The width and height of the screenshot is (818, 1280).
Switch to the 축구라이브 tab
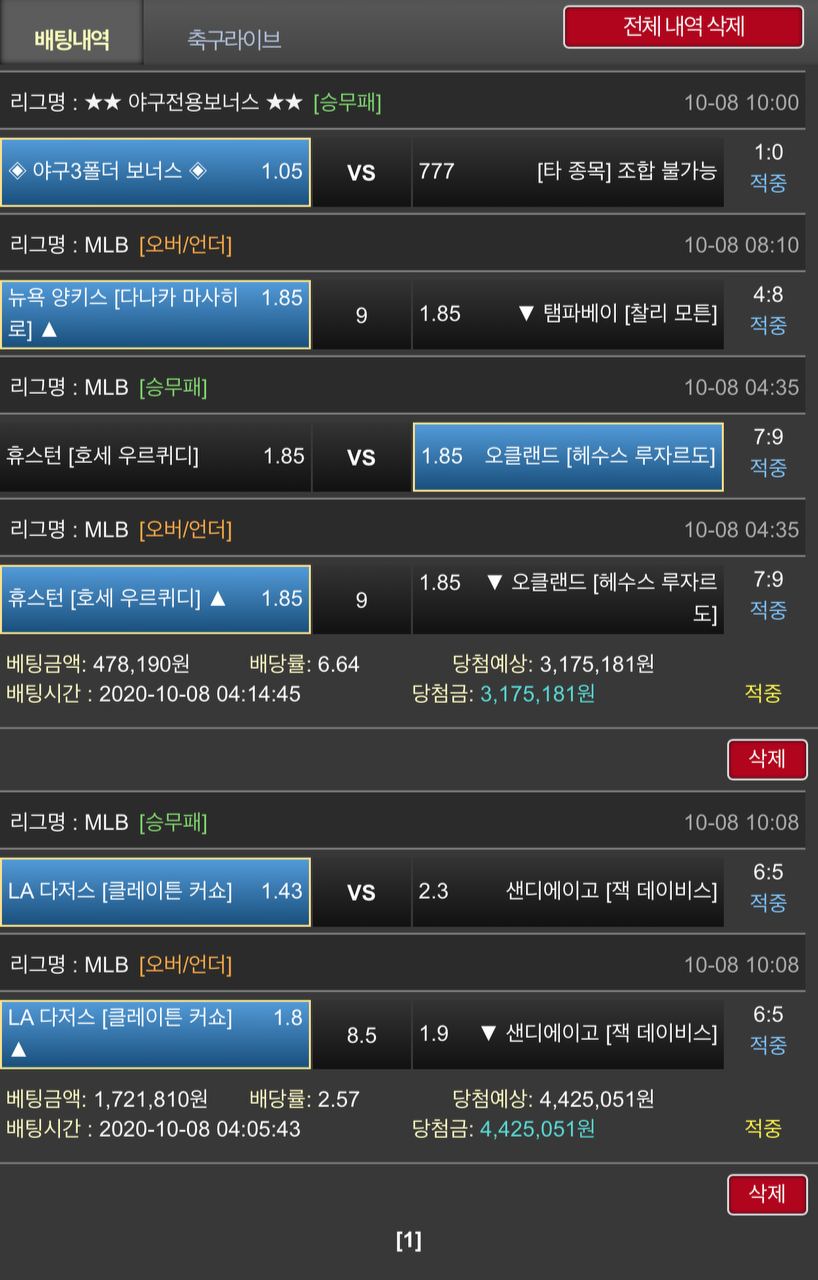pyautogui.click(x=234, y=39)
